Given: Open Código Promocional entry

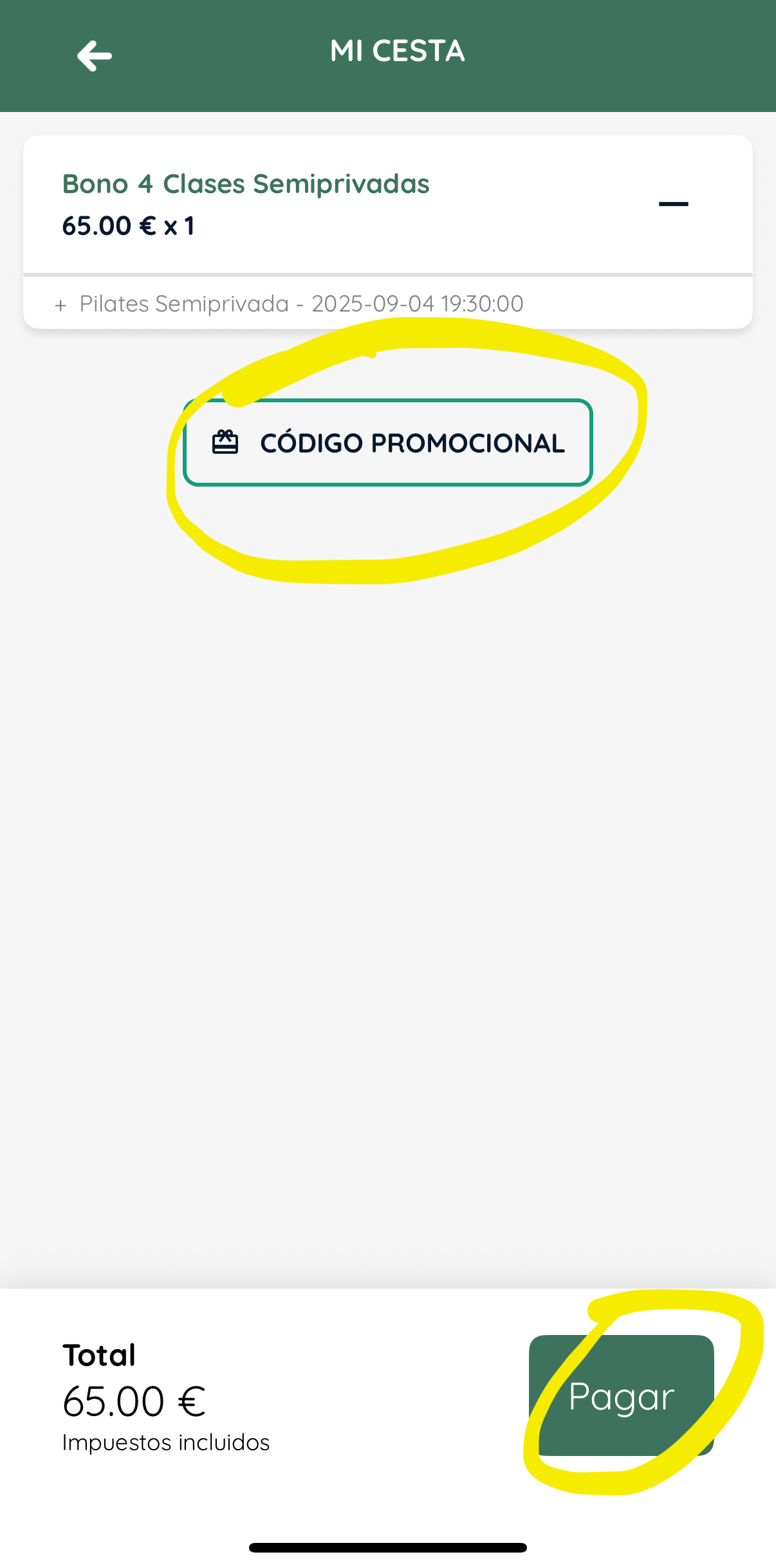Looking at the screenshot, I should pyautogui.click(x=388, y=443).
